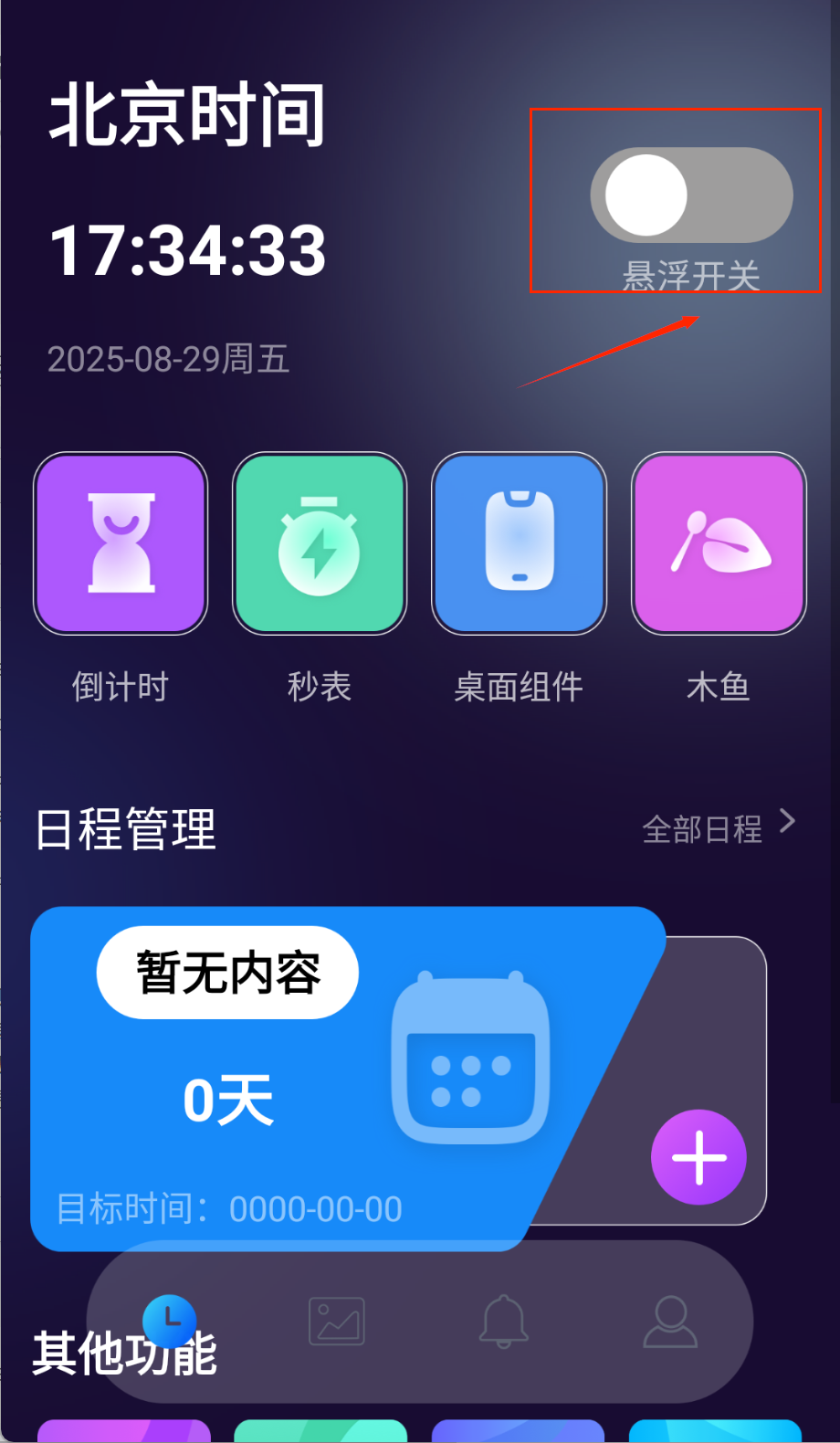Launch the 秒表 stopwatch
This screenshot has width=840, height=1443.
pos(320,543)
